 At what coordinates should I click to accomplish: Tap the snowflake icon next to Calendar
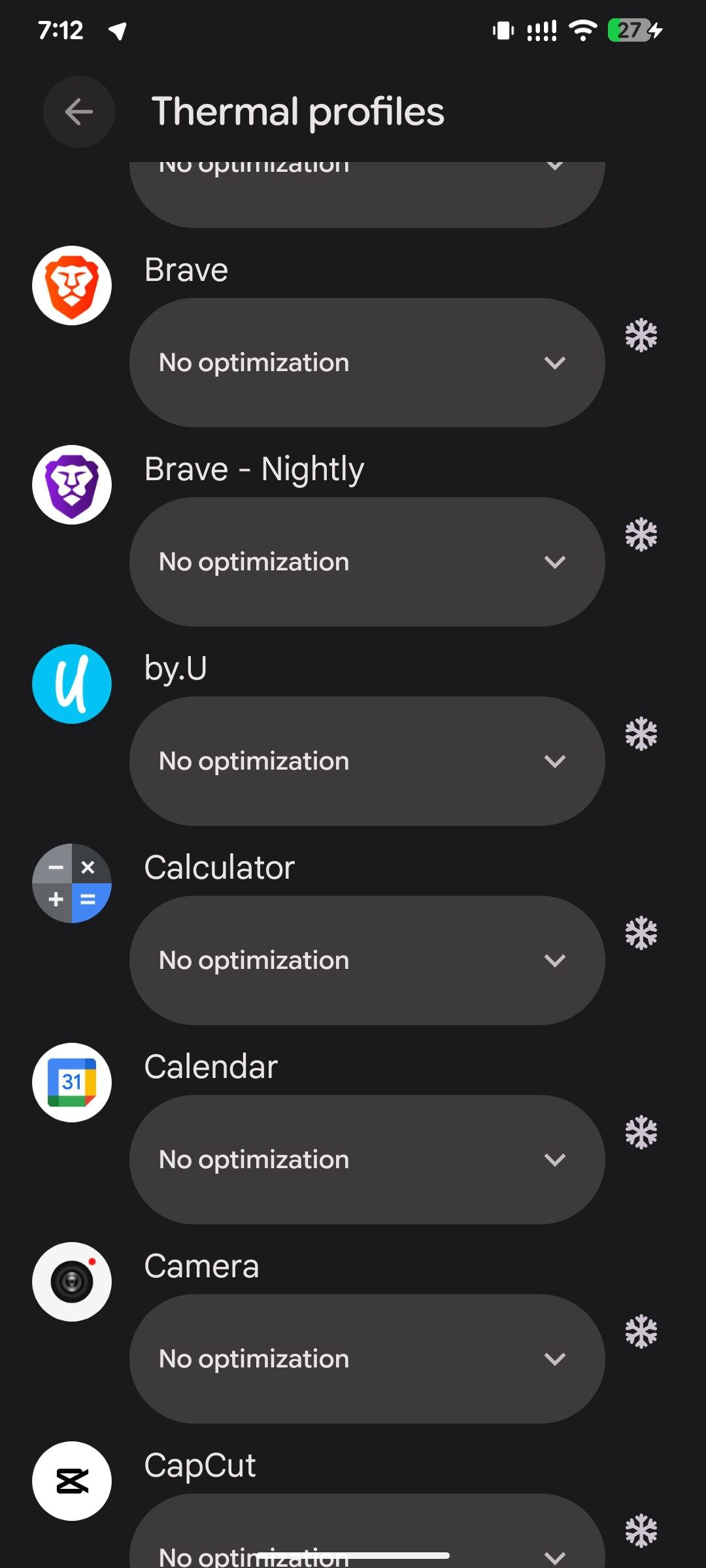(x=641, y=1132)
